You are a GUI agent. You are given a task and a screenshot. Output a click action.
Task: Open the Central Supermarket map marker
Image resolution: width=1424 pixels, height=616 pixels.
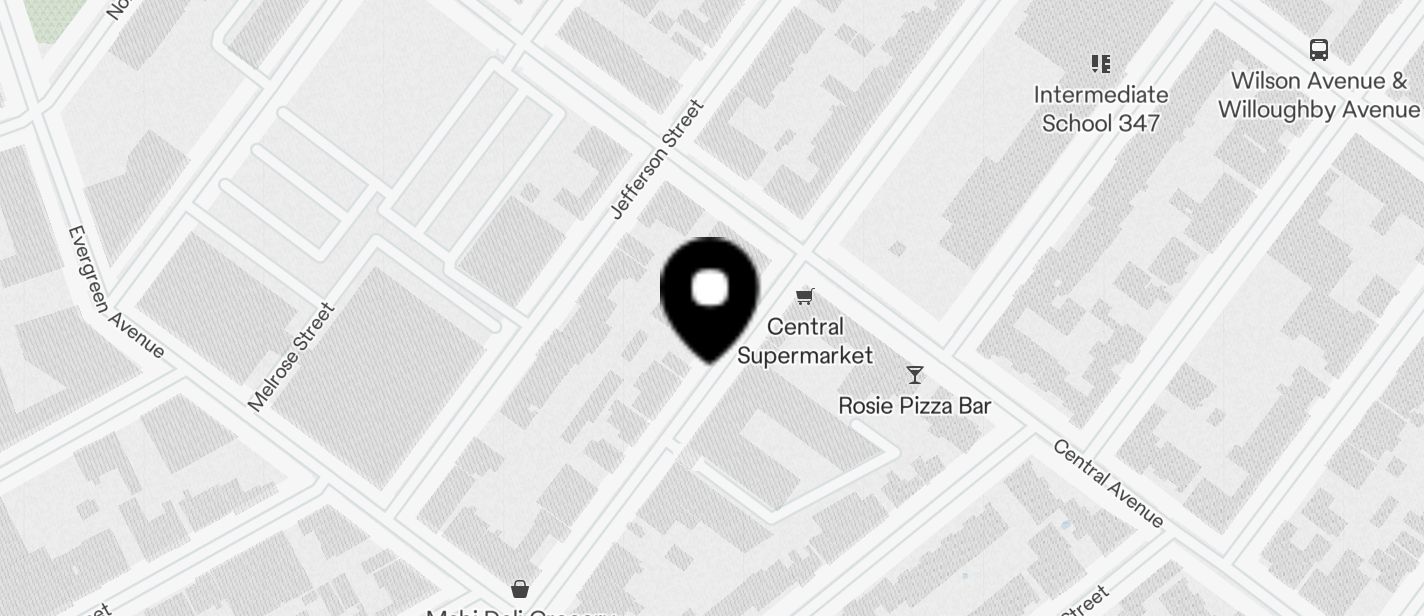tap(805, 296)
